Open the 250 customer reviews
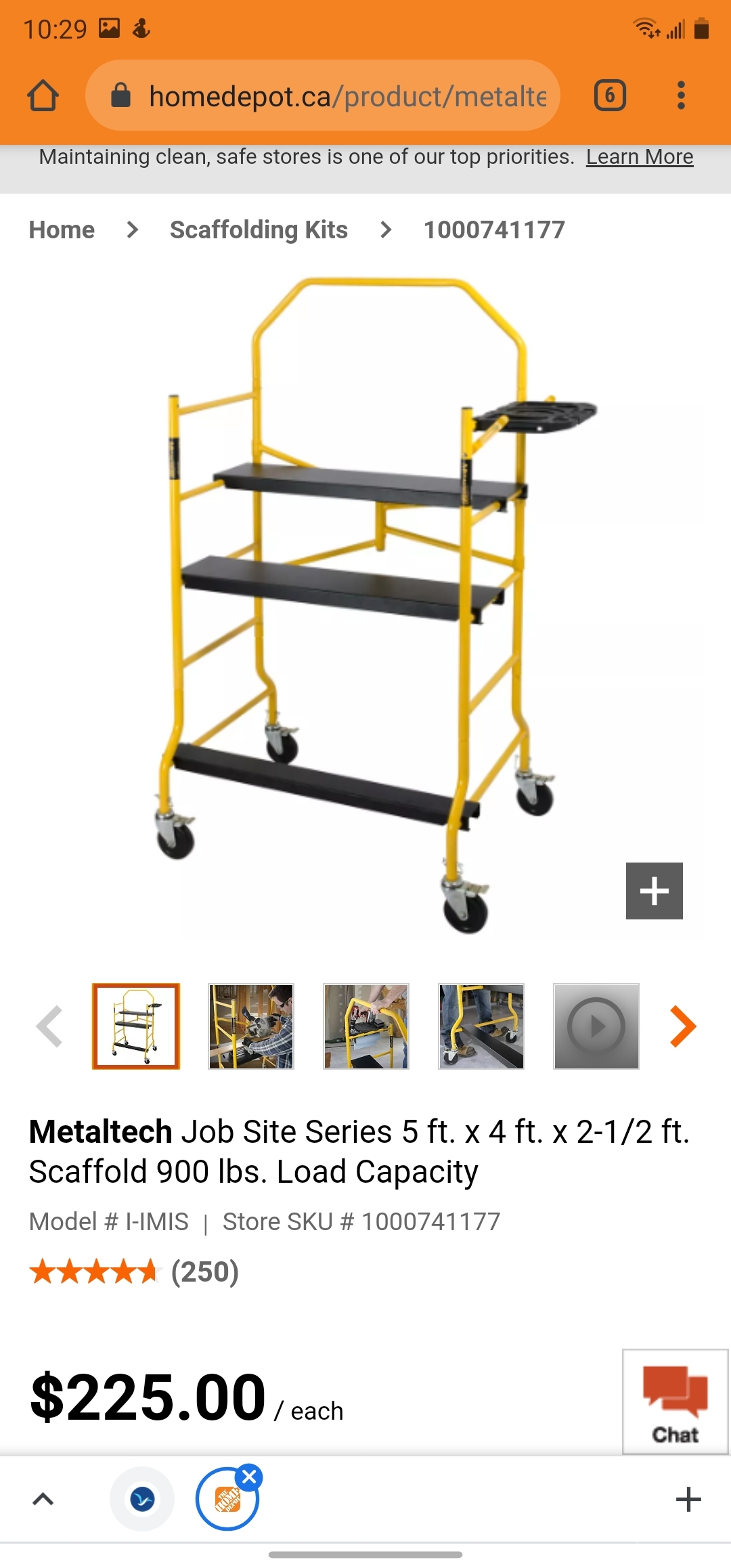 pyautogui.click(x=204, y=1271)
